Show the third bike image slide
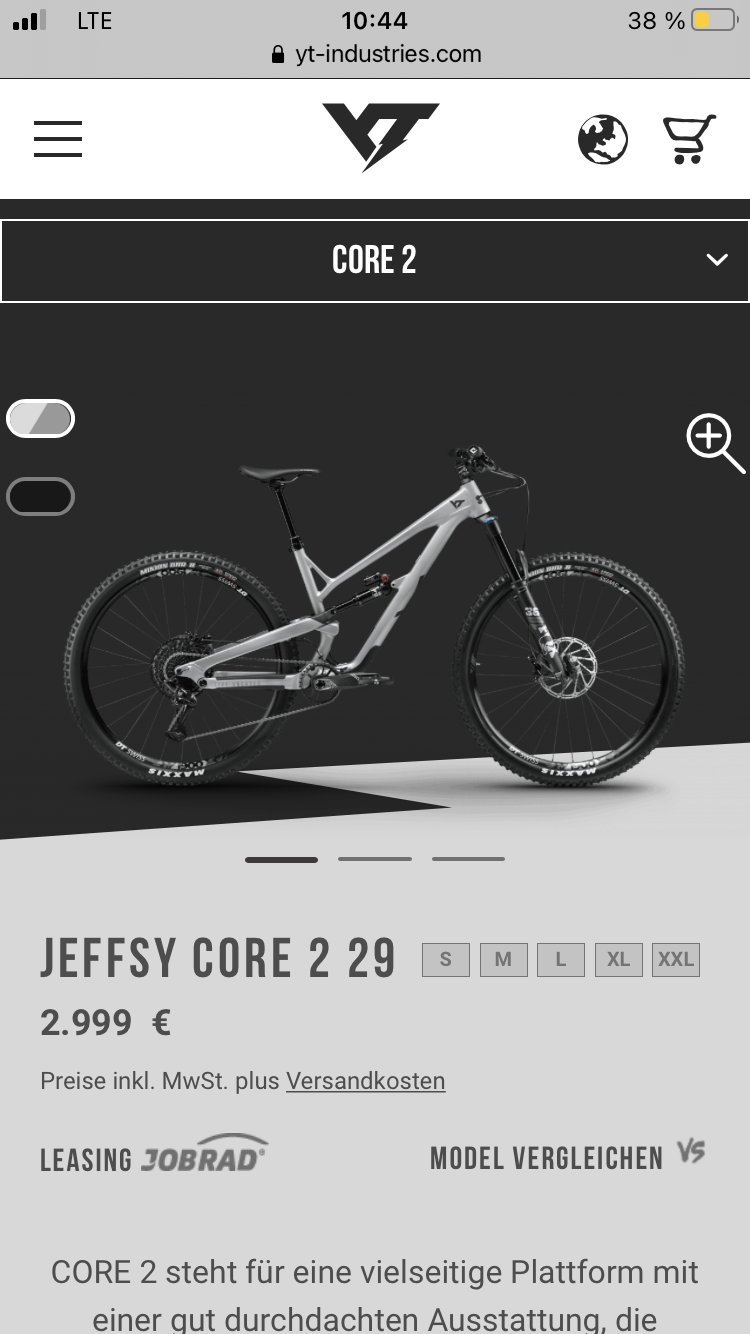This screenshot has height=1334, width=750. tap(468, 859)
